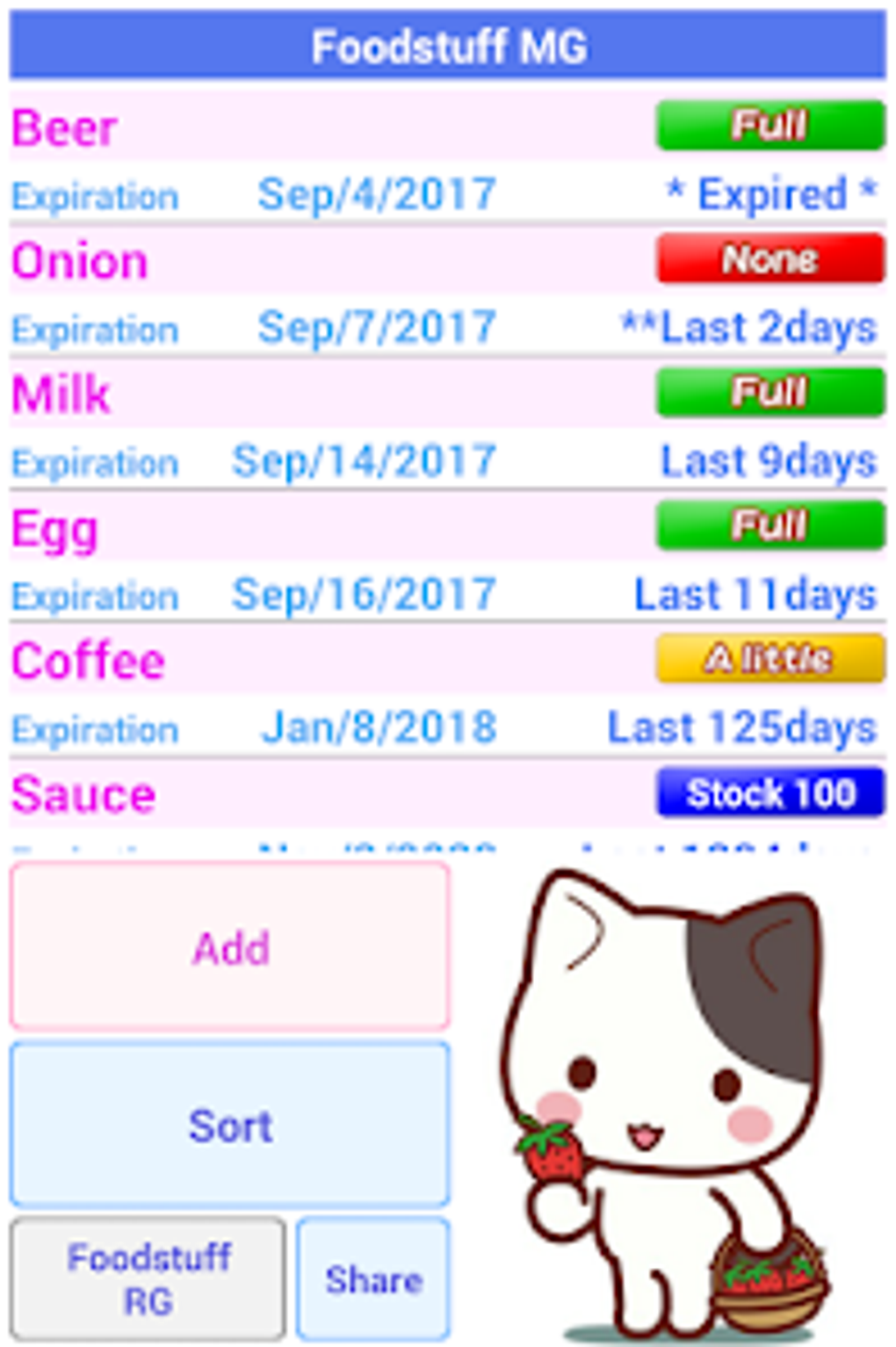Expand the Sauce entry to view expiration
The image size is (896, 1347).
[264, 793]
